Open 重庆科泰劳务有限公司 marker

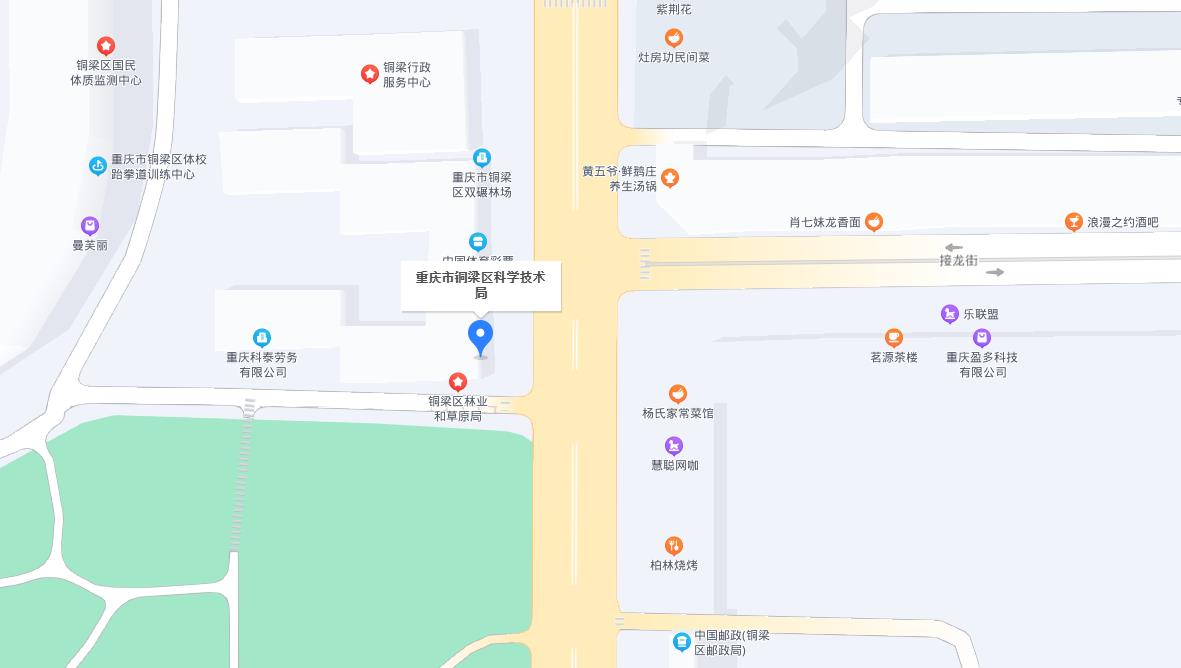pyautogui.click(x=262, y=338)
